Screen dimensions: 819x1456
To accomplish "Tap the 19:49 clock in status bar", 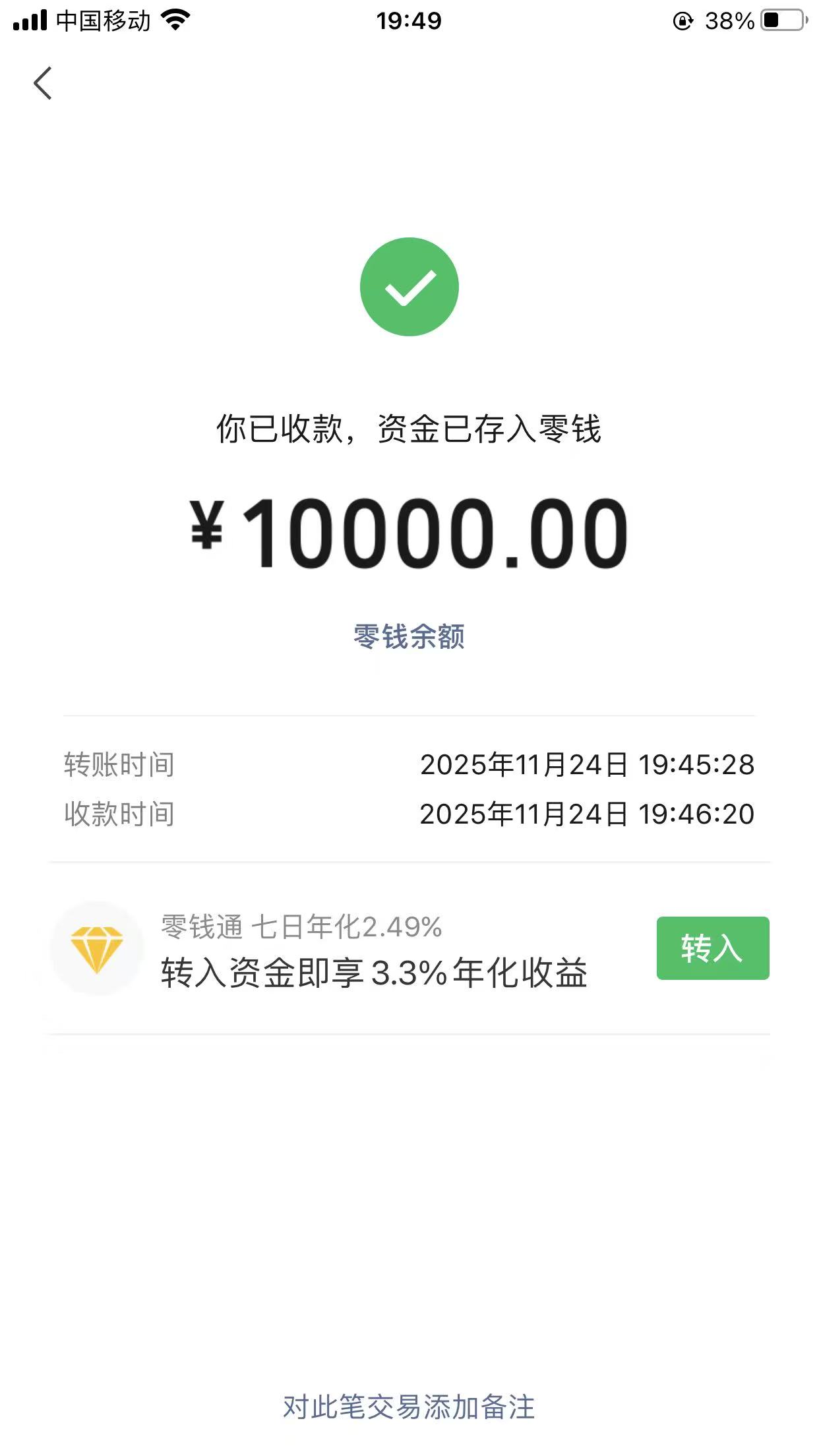I will tap(409, 20).
